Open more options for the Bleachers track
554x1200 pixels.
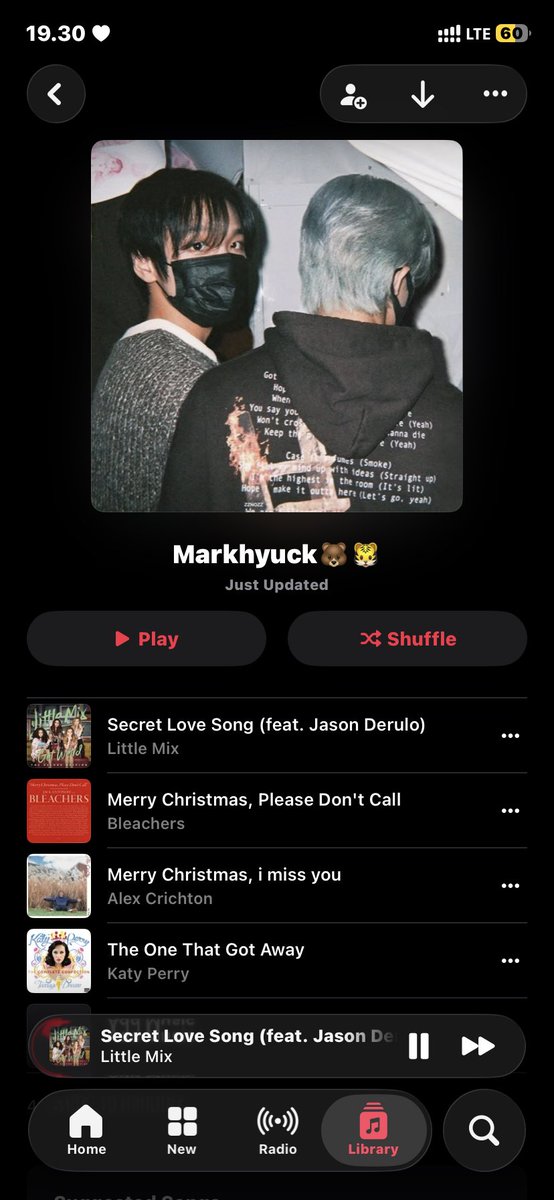pos(510,811)
